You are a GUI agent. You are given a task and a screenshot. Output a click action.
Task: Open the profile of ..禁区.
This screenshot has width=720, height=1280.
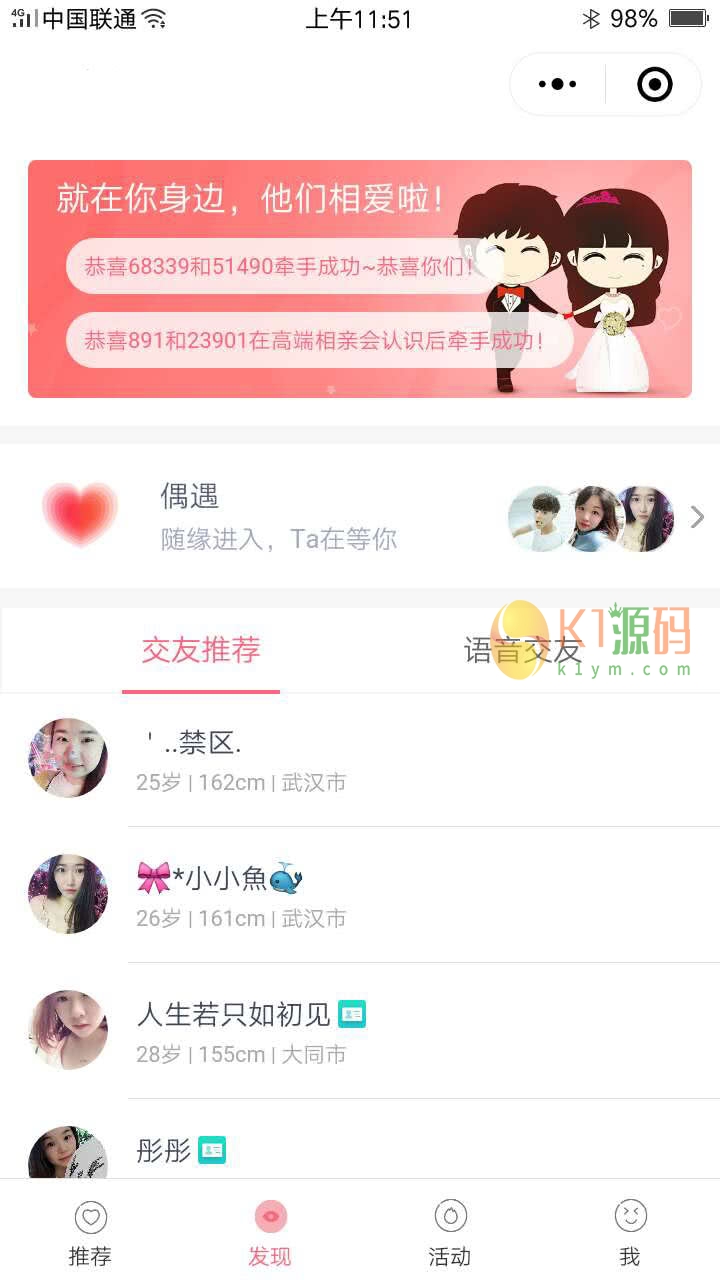click(x=360, y=760)
